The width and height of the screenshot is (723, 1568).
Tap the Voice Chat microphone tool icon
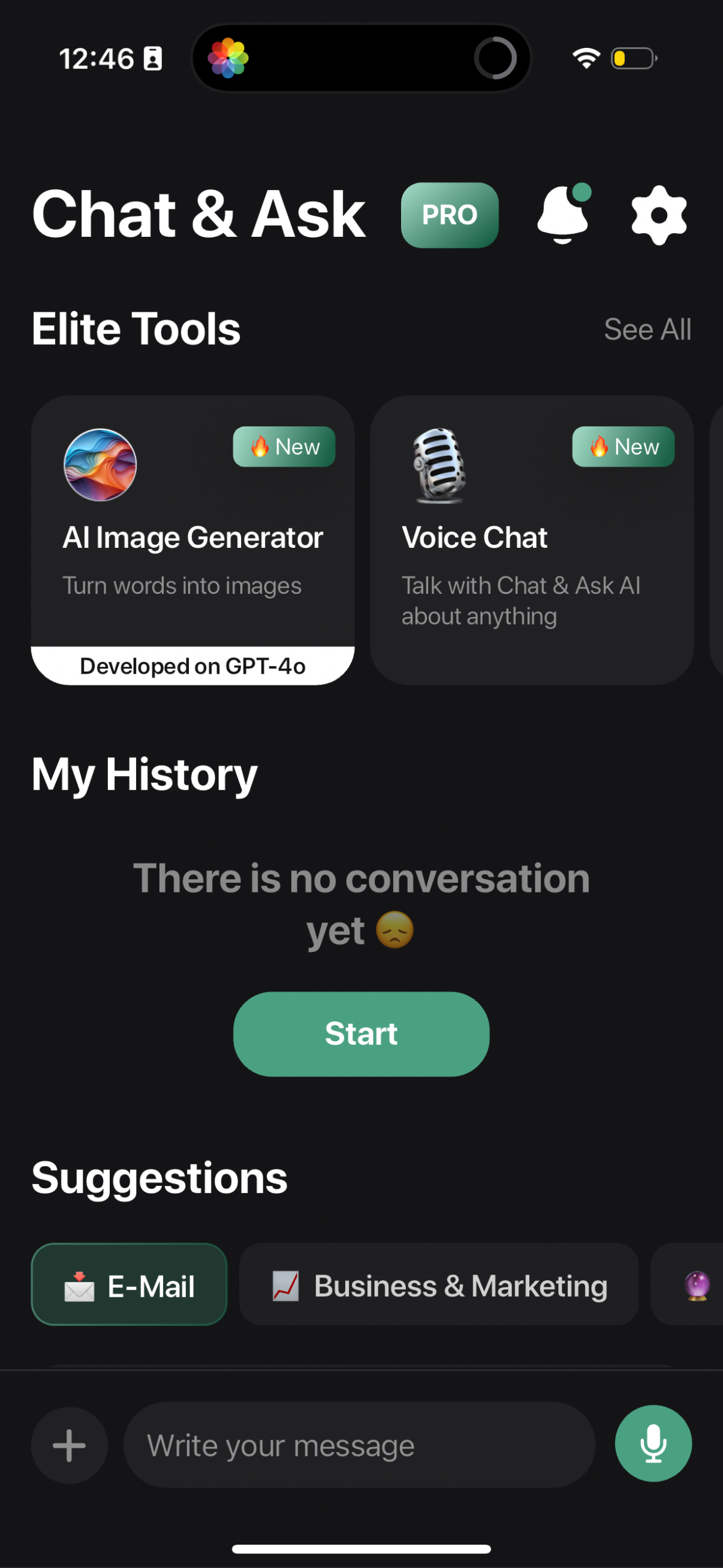coord(437,466)
